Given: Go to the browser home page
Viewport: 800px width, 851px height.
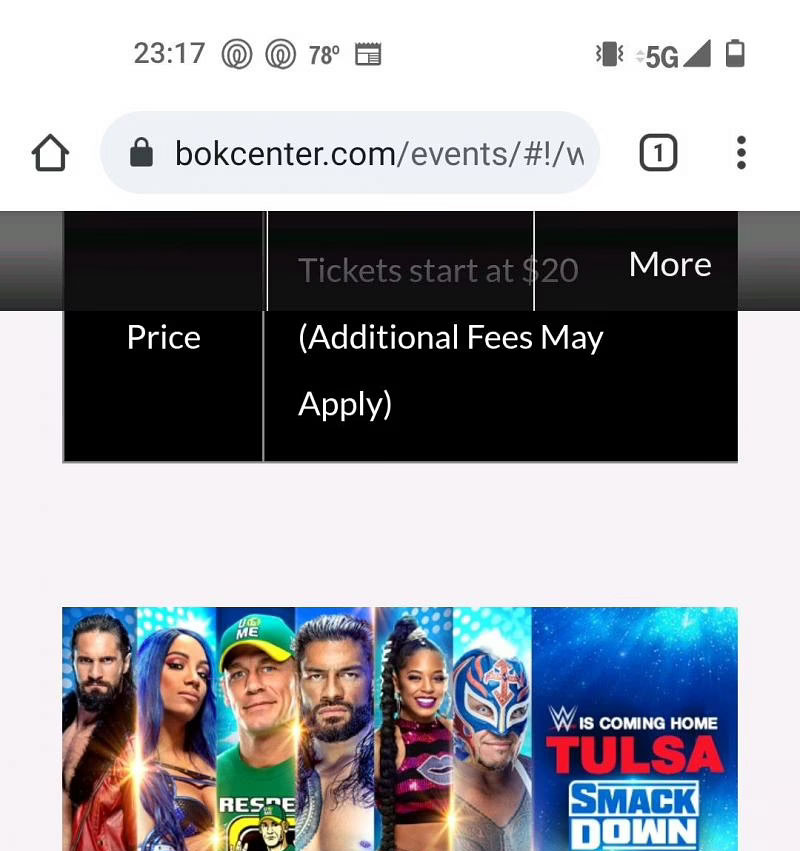Looking at the screenshot, I should [50, 154].
